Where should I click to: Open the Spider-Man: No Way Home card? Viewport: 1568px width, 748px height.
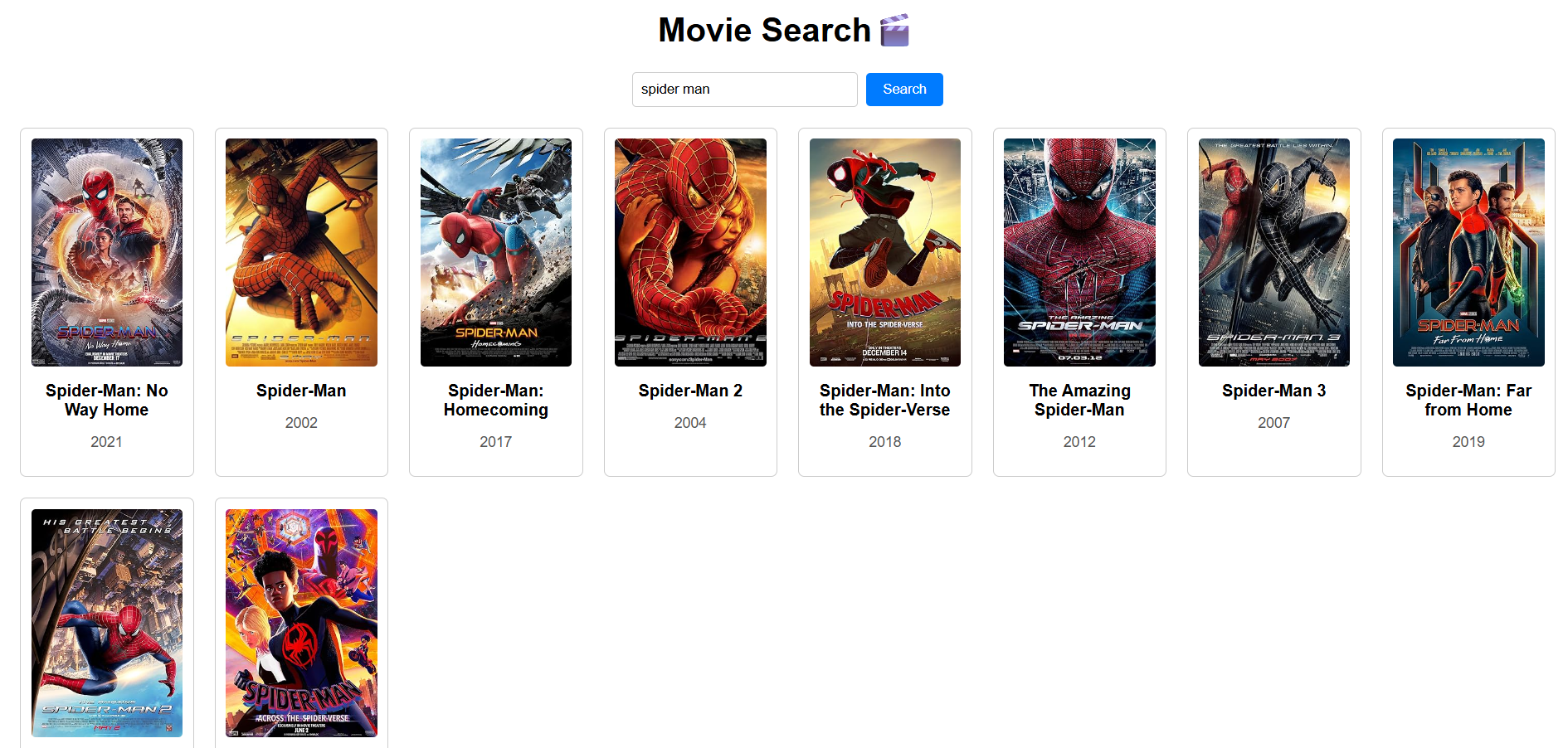click(x=107, y=302)
